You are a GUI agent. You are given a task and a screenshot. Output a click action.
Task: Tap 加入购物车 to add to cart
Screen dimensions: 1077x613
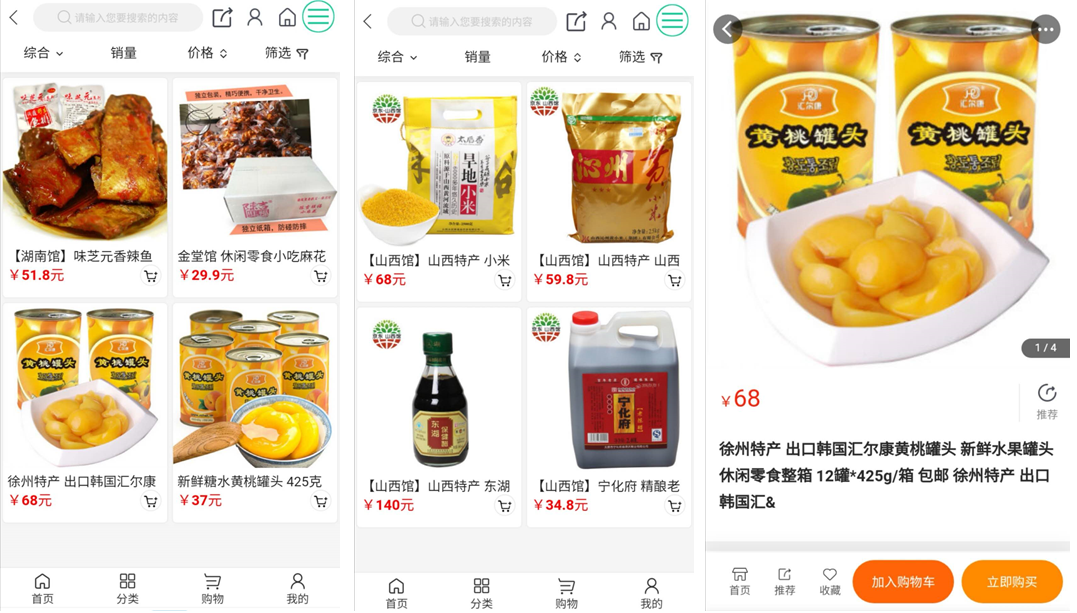(902, 582)
